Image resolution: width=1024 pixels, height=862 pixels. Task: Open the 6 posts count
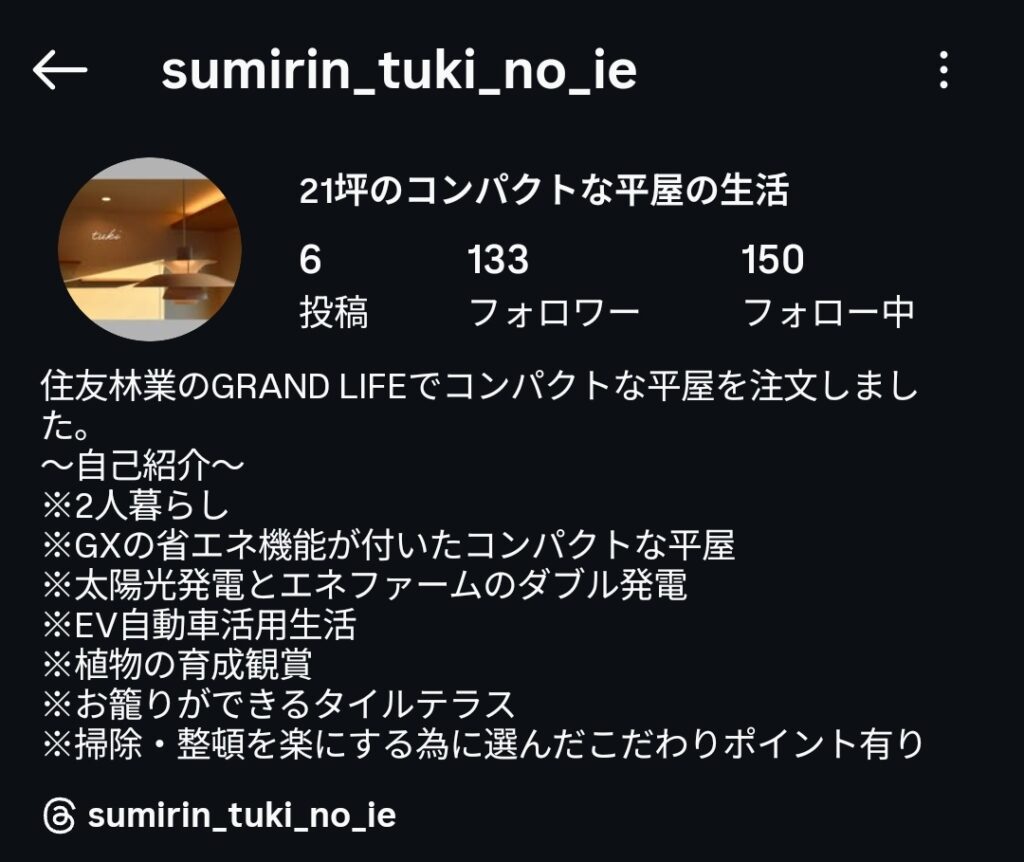[x=333, y=285]
